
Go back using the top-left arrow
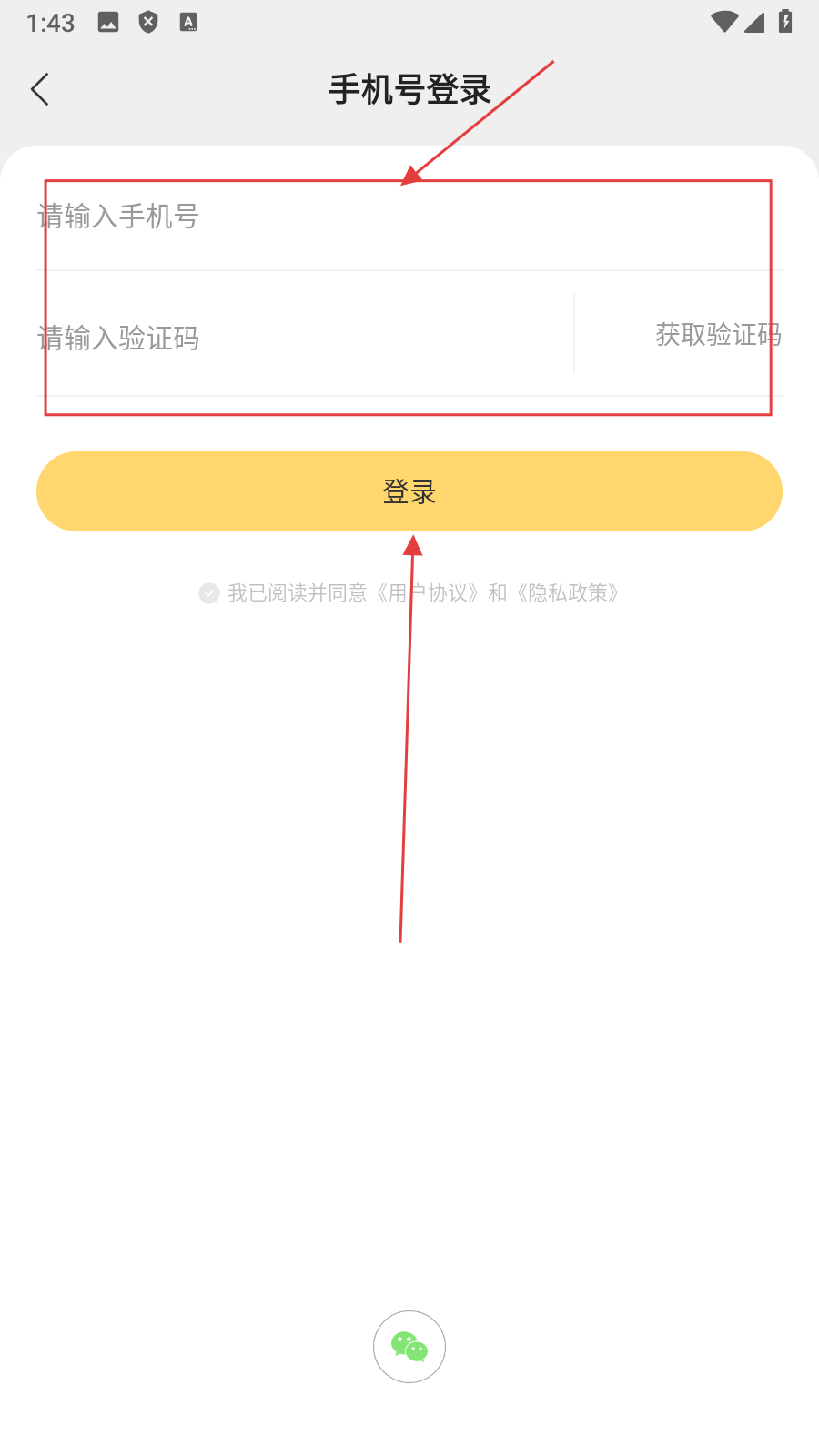coord(40,89)
